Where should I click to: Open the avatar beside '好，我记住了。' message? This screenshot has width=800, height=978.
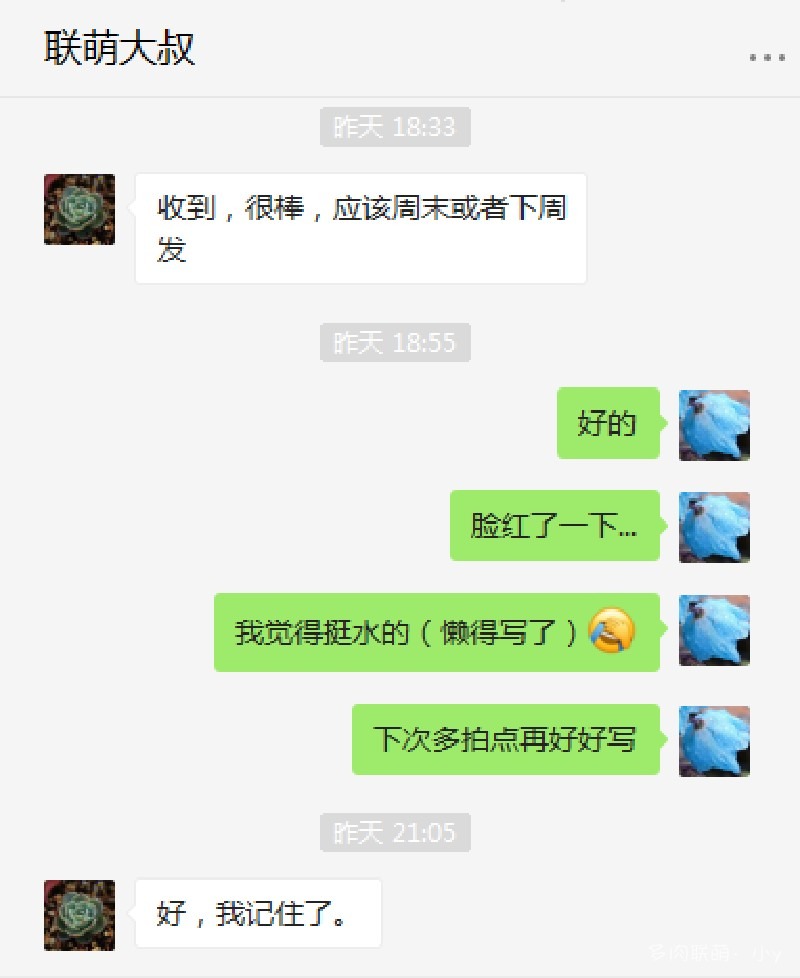tap(79, 914)
